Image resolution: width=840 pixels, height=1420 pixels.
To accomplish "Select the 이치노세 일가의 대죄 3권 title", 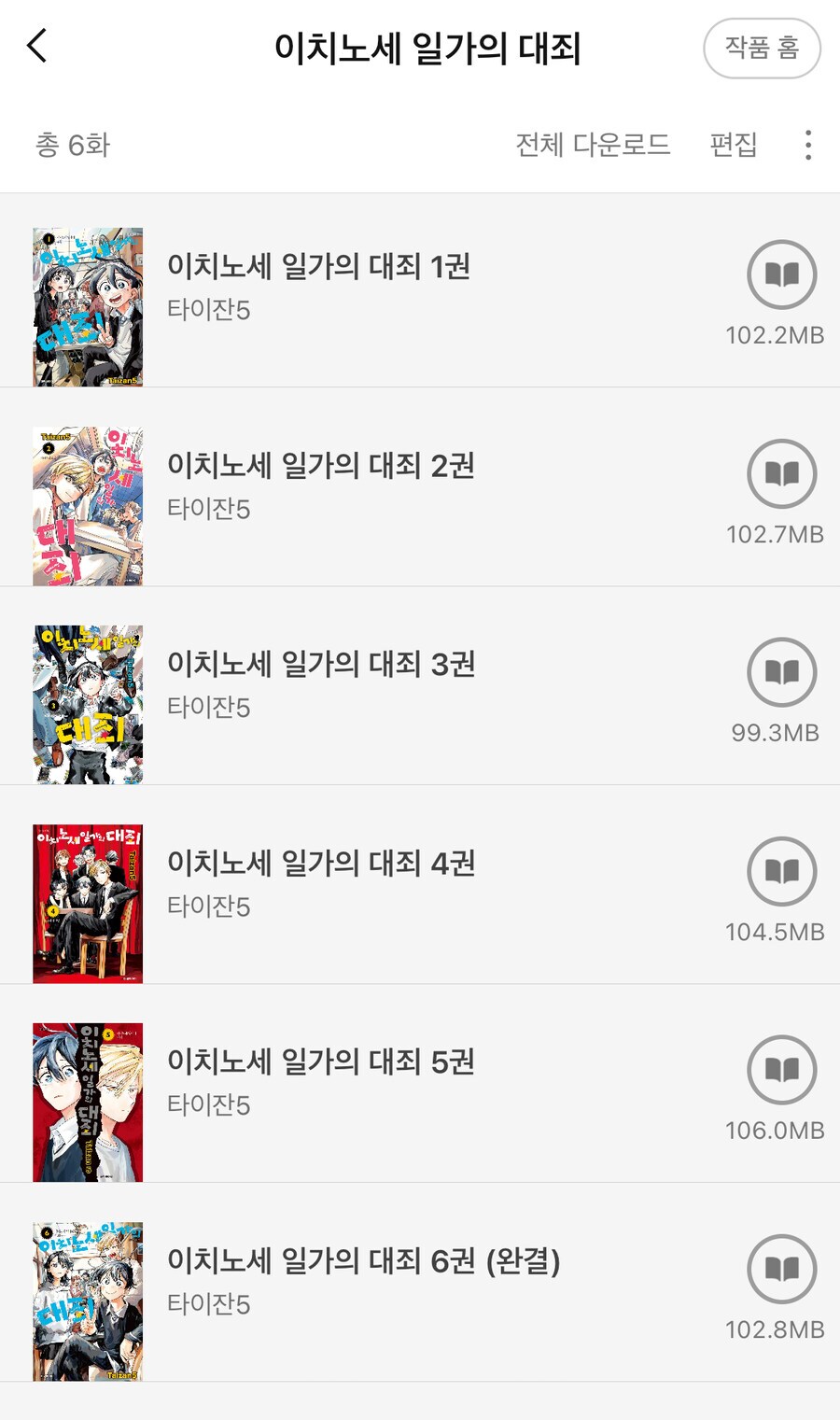I will (322, 664).
